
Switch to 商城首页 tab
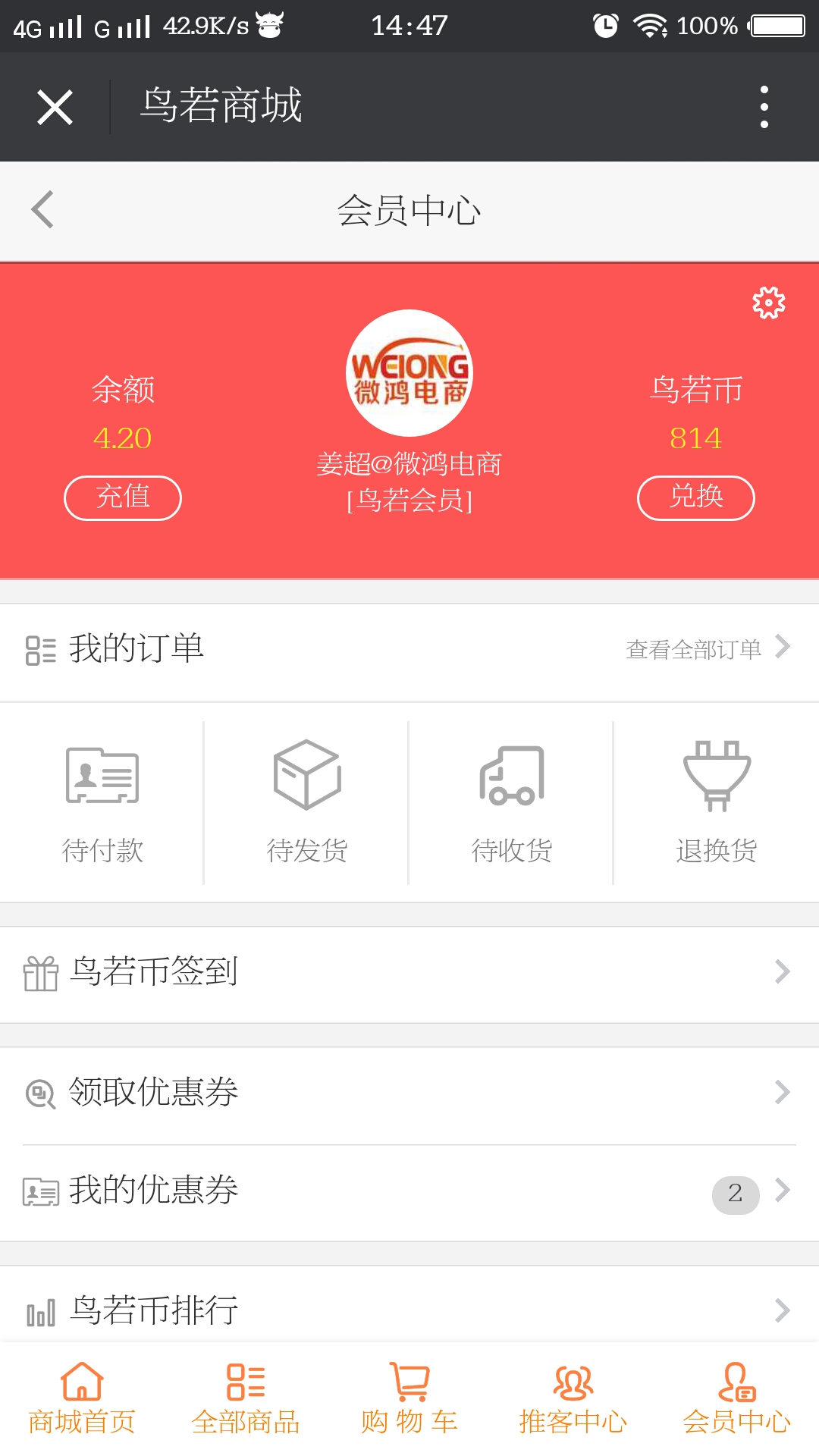point(82,1399)
